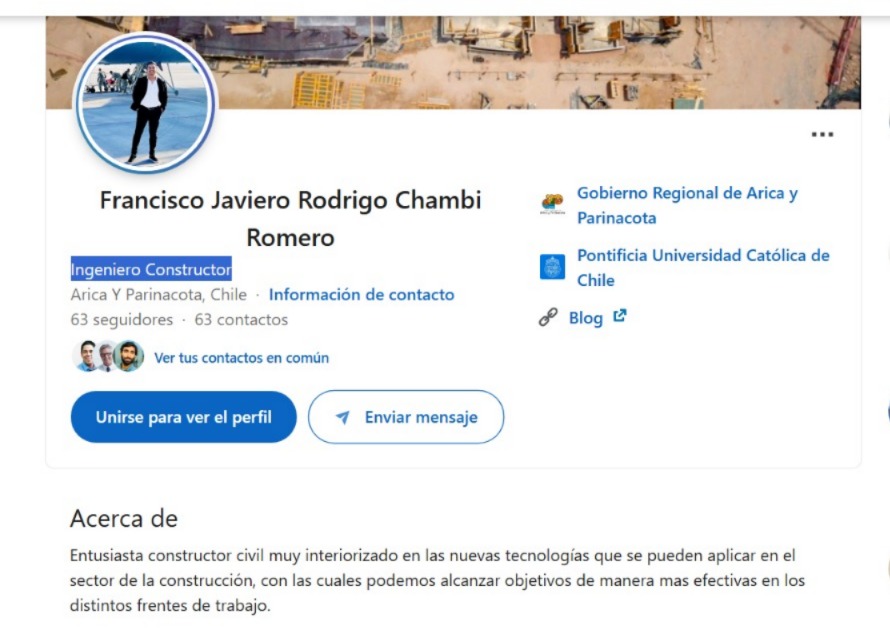Open Información de contacto link

pos(361,295)
